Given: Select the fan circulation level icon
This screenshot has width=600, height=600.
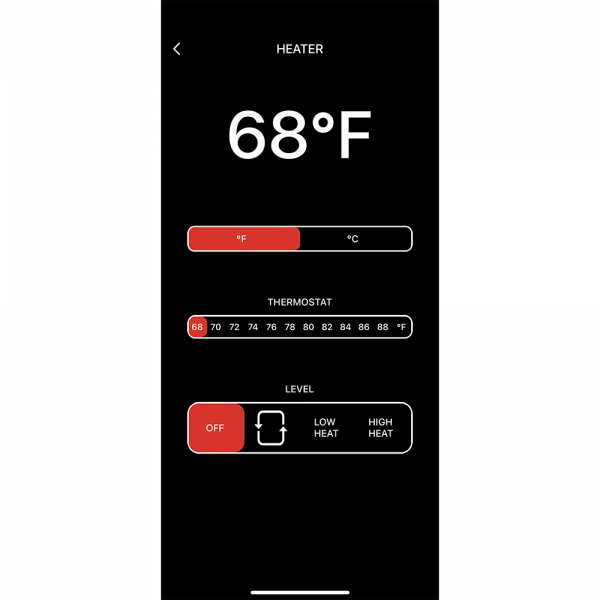Looking at the screenshot, I should pos(271,428).
